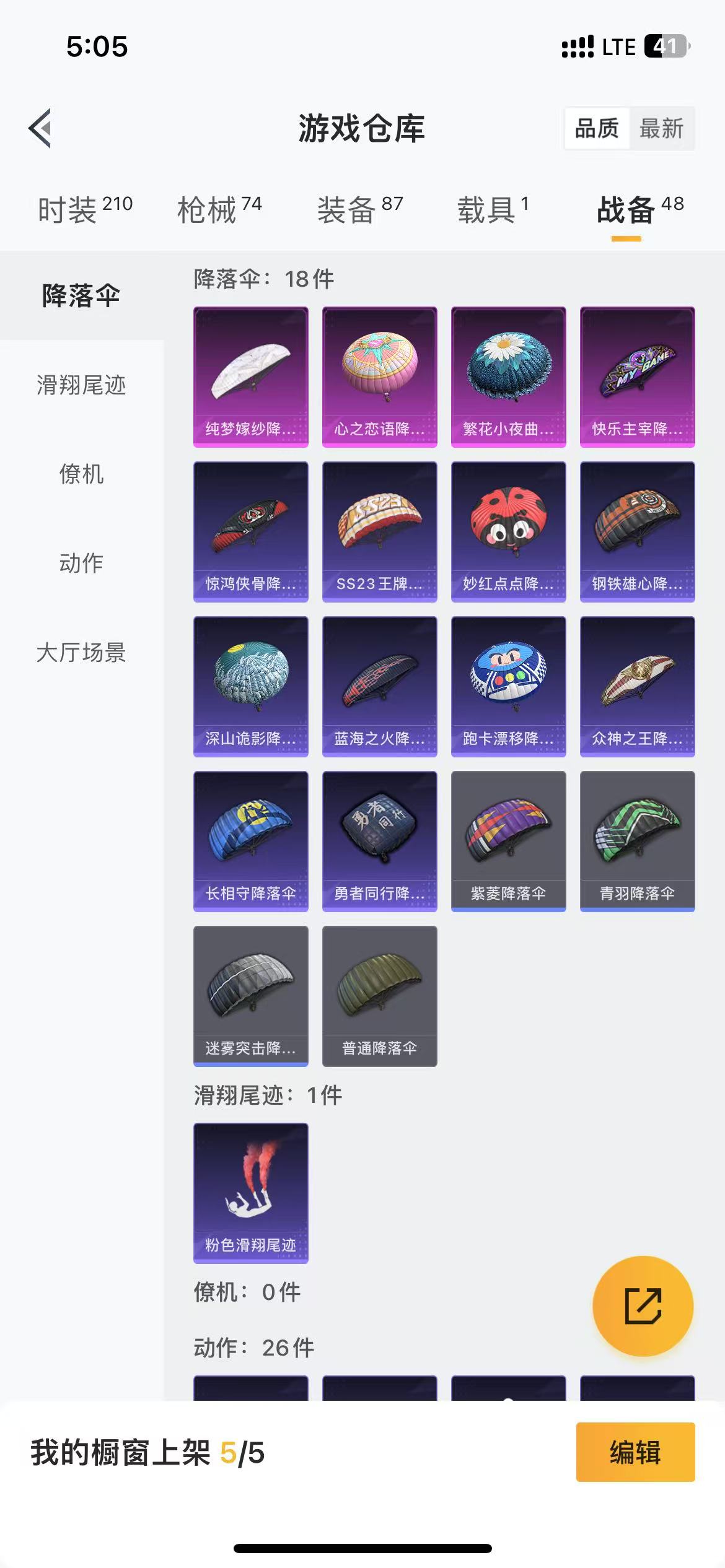725x1568 pixels.
Task: Select 僚机 in the side menu
Action: tap(81, 474)
